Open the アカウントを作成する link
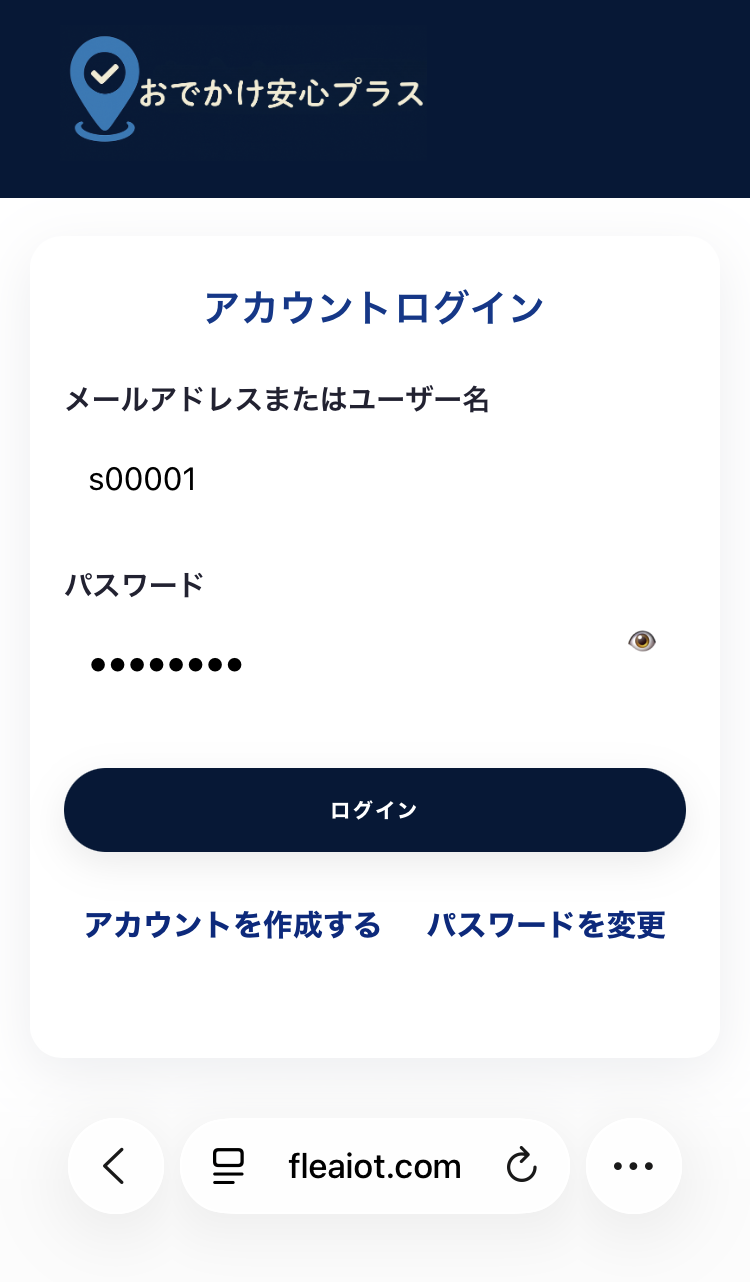The image size is (750, 1282). coord(232,925)
